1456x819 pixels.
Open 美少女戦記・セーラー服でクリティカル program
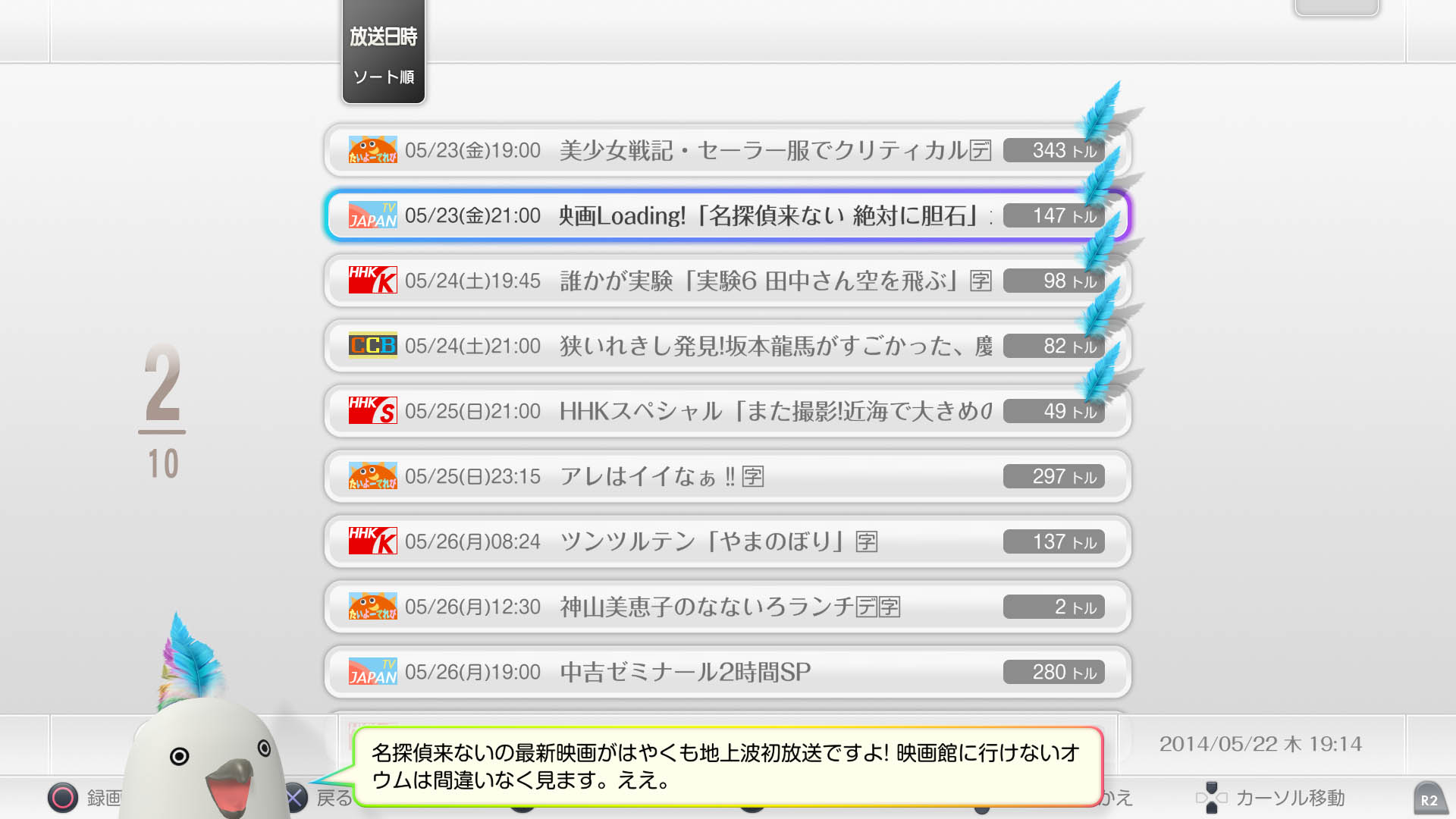click(726, 150)
